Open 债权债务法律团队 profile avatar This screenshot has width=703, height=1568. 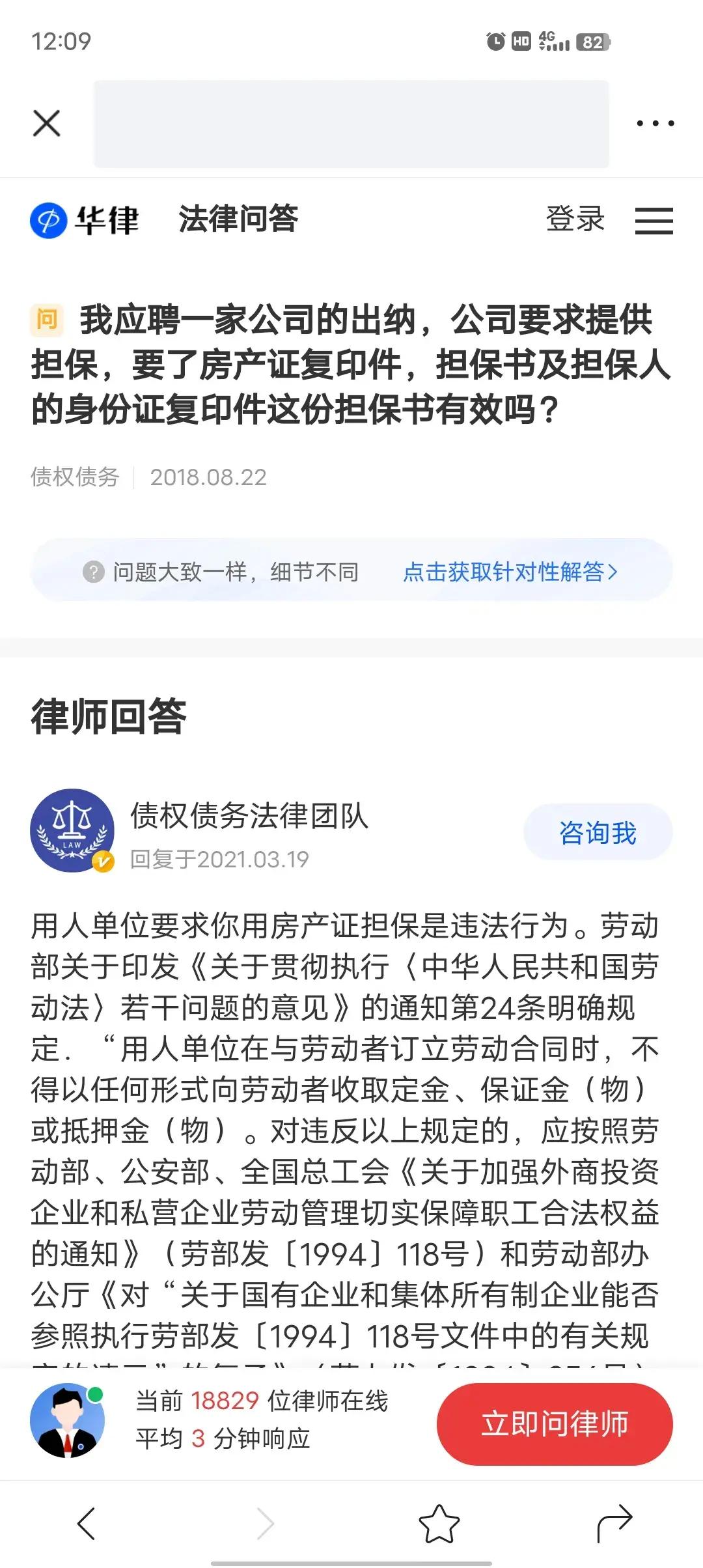[x=72, y=830]
